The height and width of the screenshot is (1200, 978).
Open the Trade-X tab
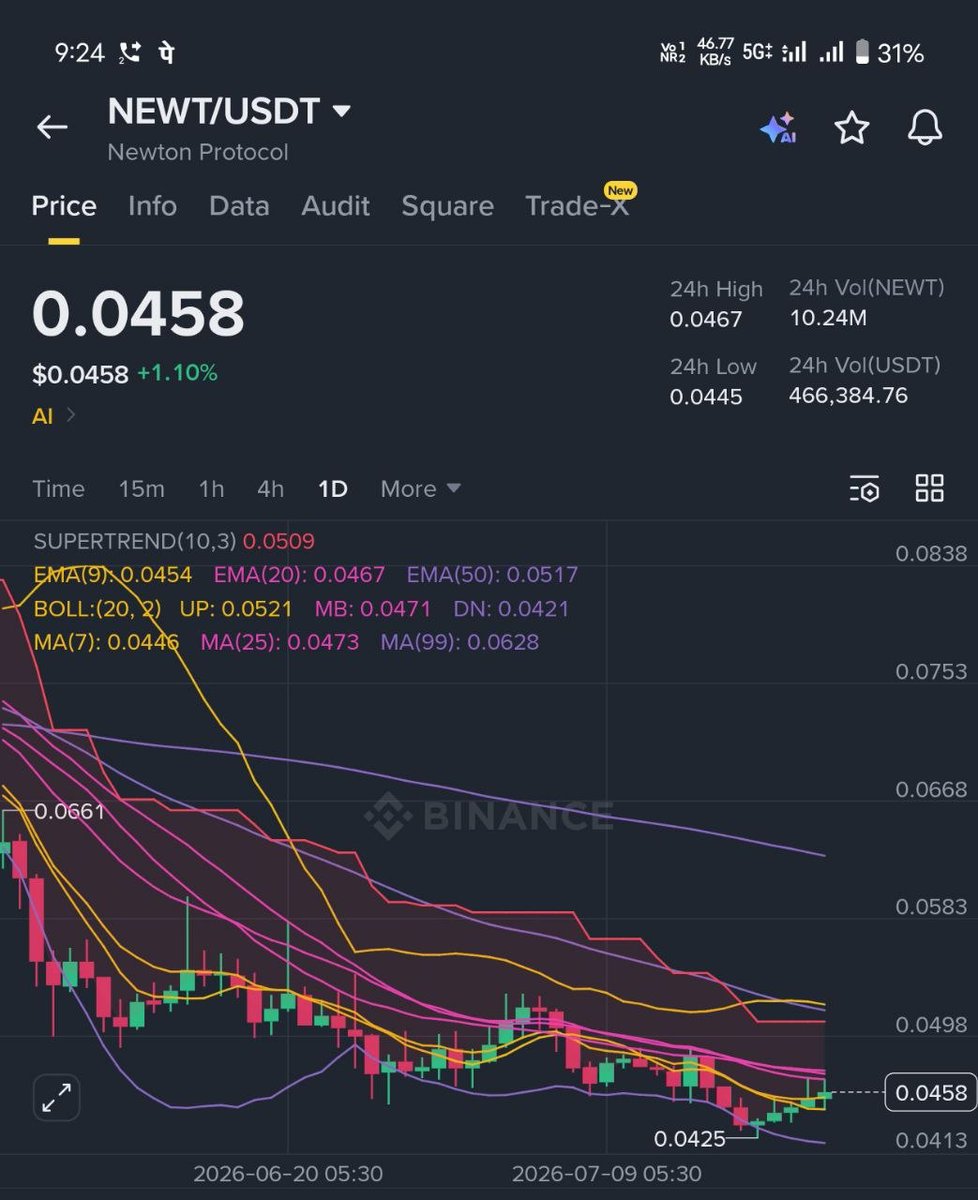[x=578, y=206]
